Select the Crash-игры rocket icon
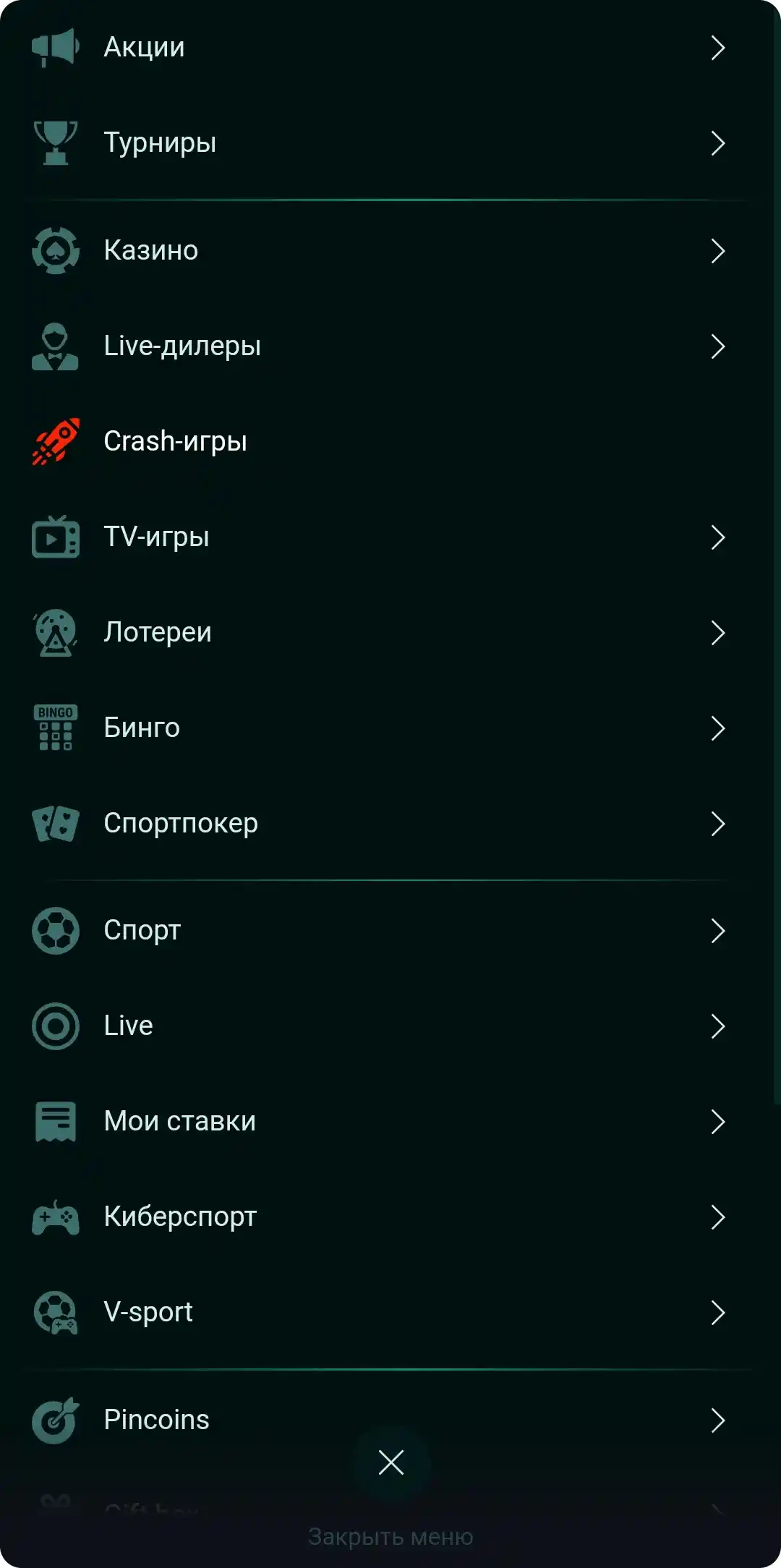This screenshot has height=1568, width=781. tap(55, 440)
